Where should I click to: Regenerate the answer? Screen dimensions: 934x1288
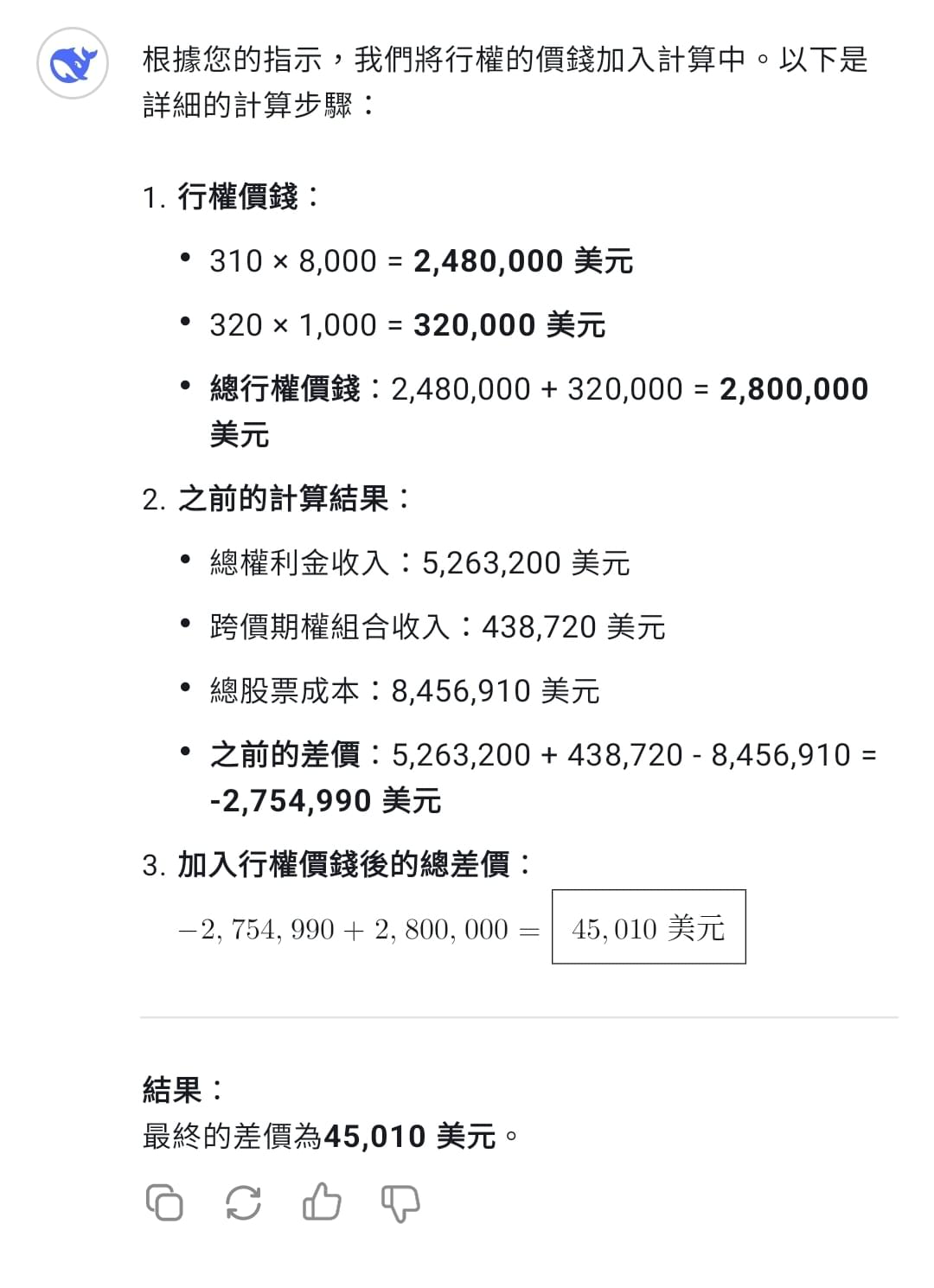pos(243,1202)
